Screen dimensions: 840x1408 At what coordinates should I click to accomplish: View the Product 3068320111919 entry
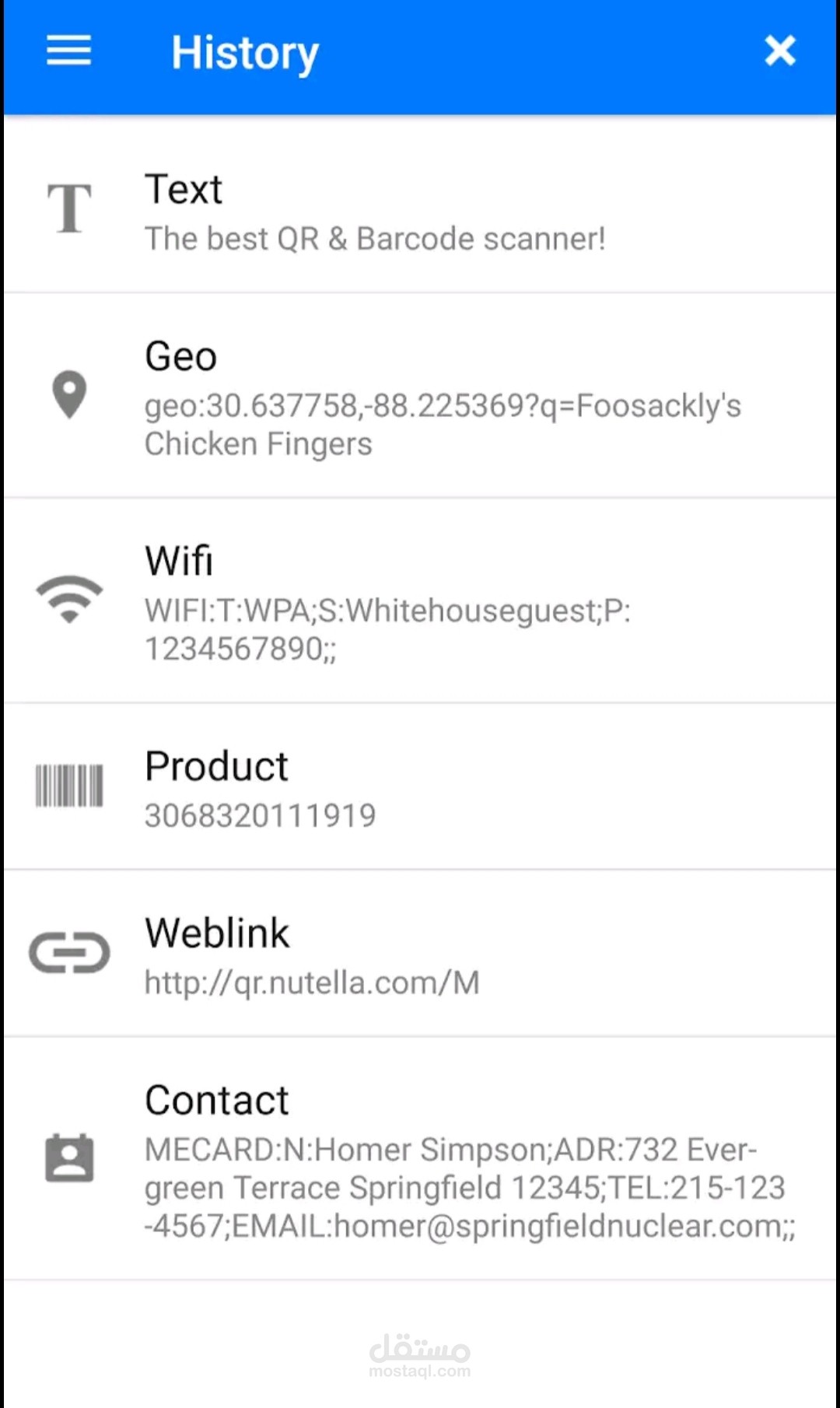pos(420,786)
